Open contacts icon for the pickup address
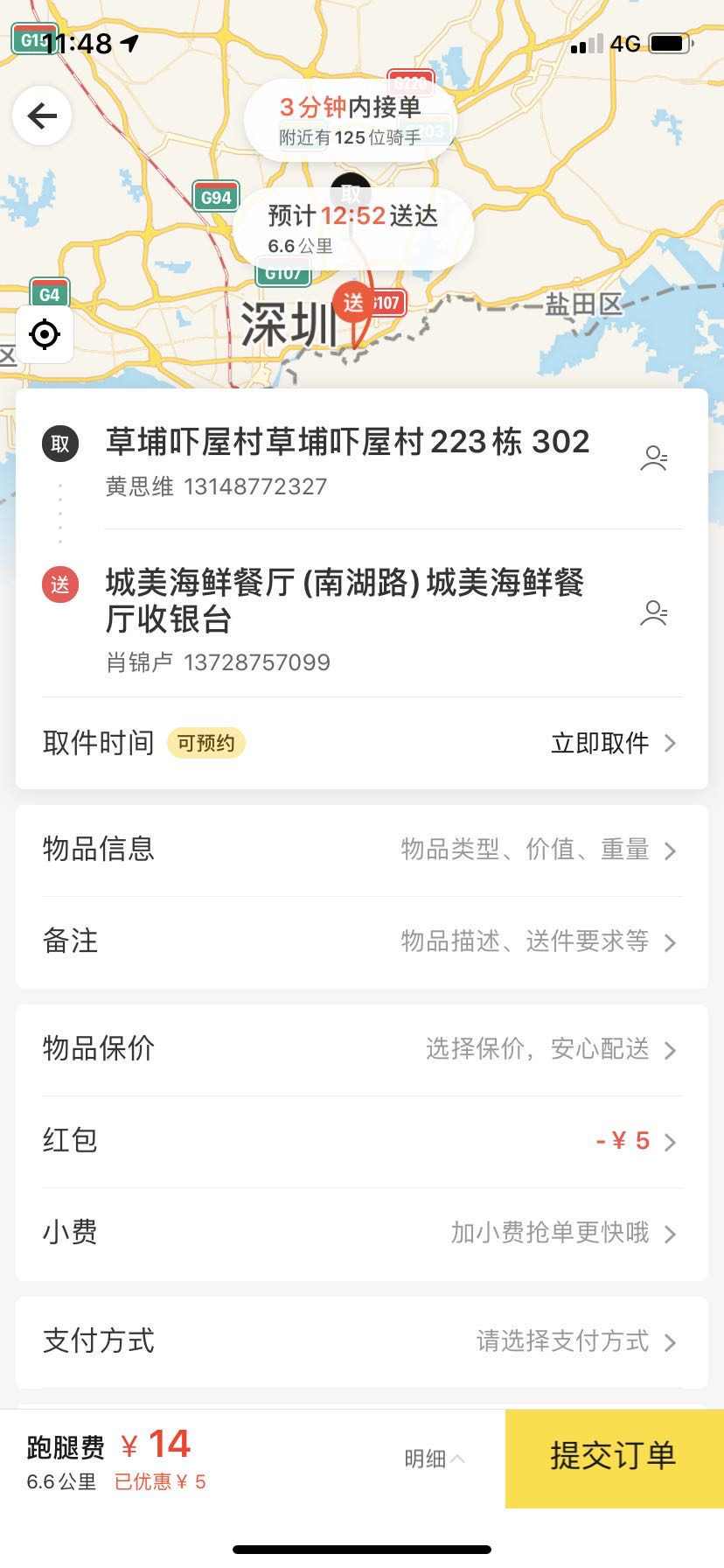 click(x=653, y=458)
